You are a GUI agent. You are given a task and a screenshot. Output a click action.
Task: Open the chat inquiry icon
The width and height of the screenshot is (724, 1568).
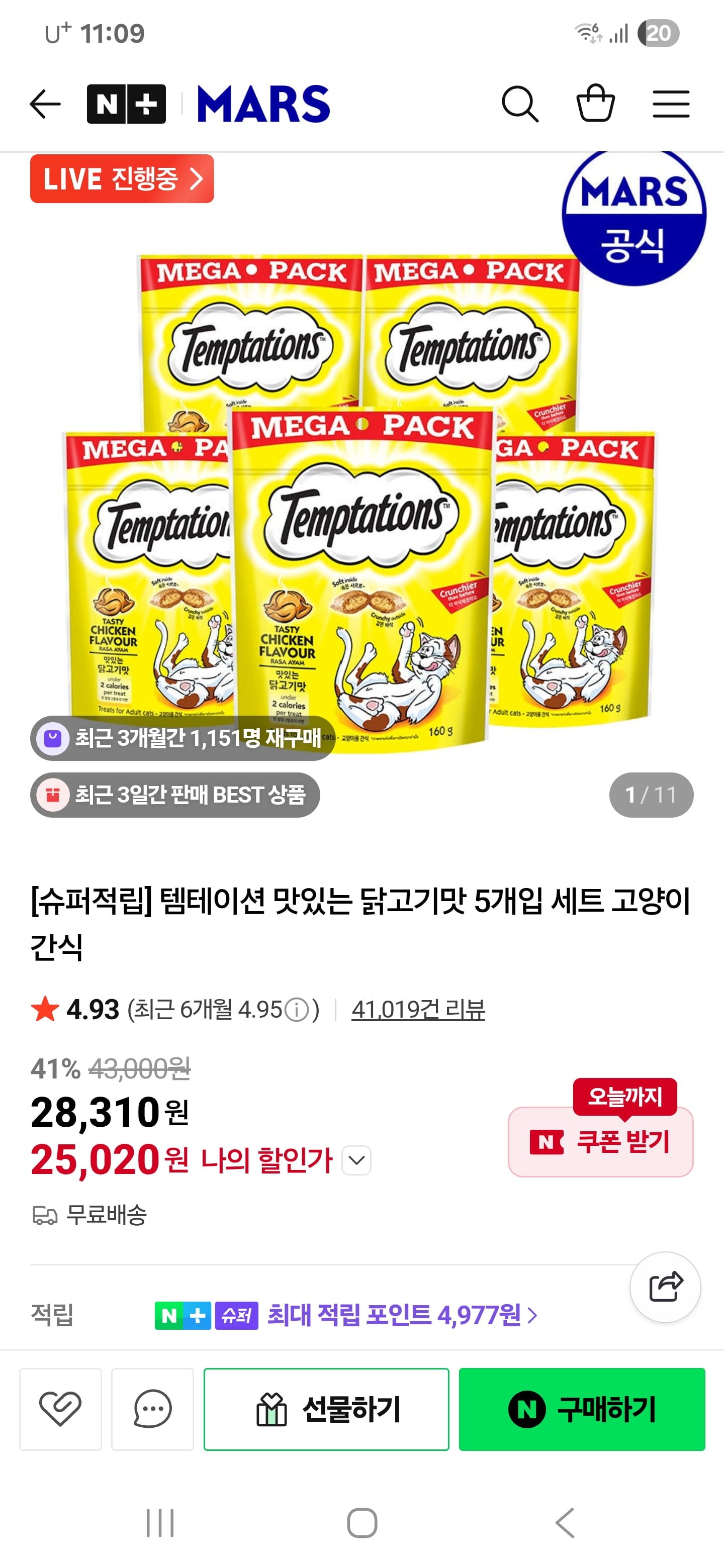152,1409
